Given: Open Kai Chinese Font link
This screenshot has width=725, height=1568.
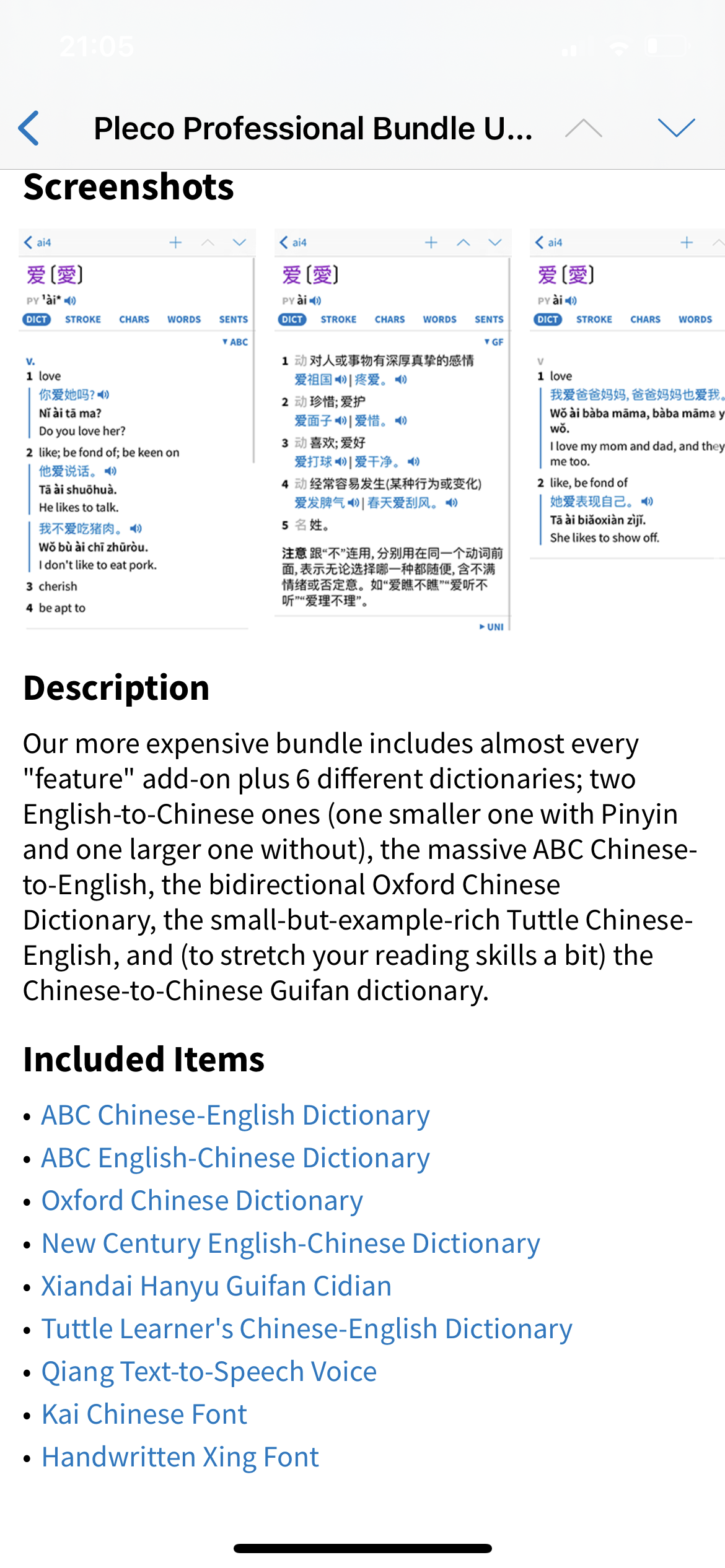Looking at the screenshot, I should (144, 1414).
